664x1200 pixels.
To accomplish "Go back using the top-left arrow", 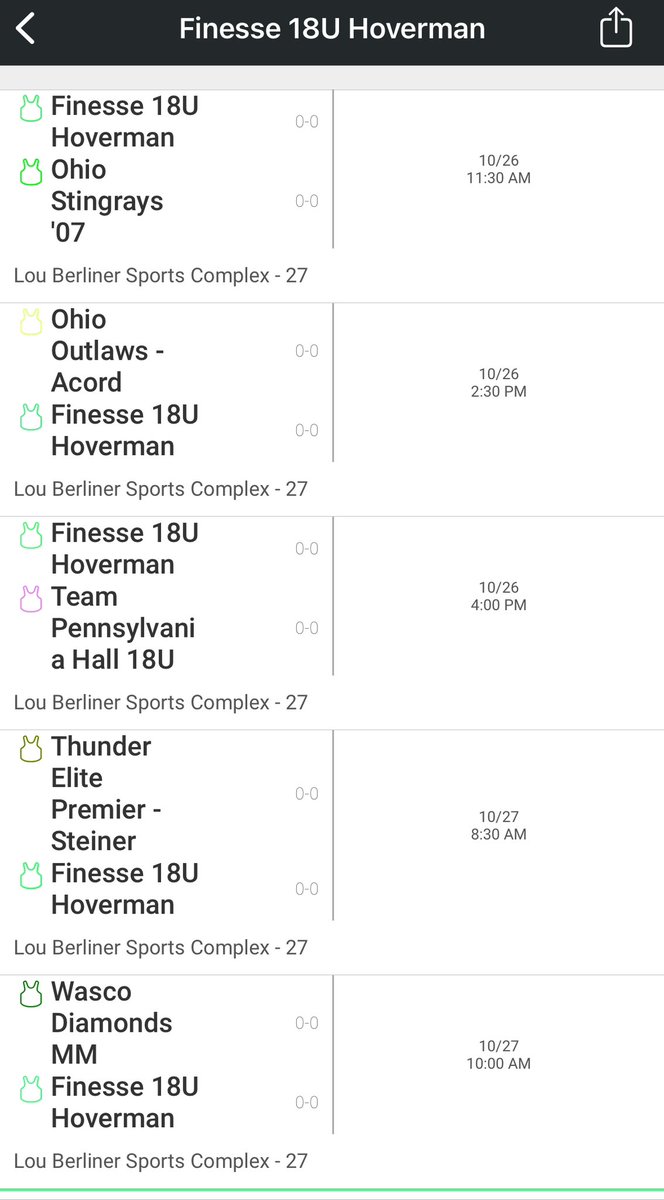I will click(26, 28).
